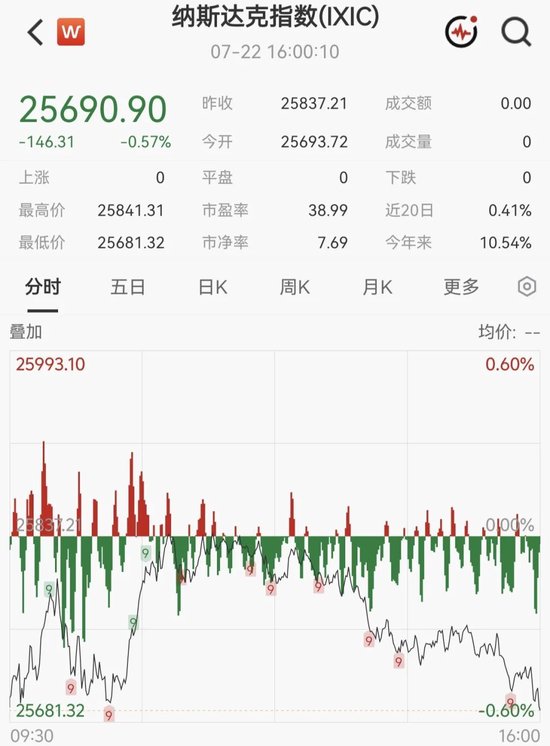
Task: Go back using the arrow icon
Action: [35, 32]
